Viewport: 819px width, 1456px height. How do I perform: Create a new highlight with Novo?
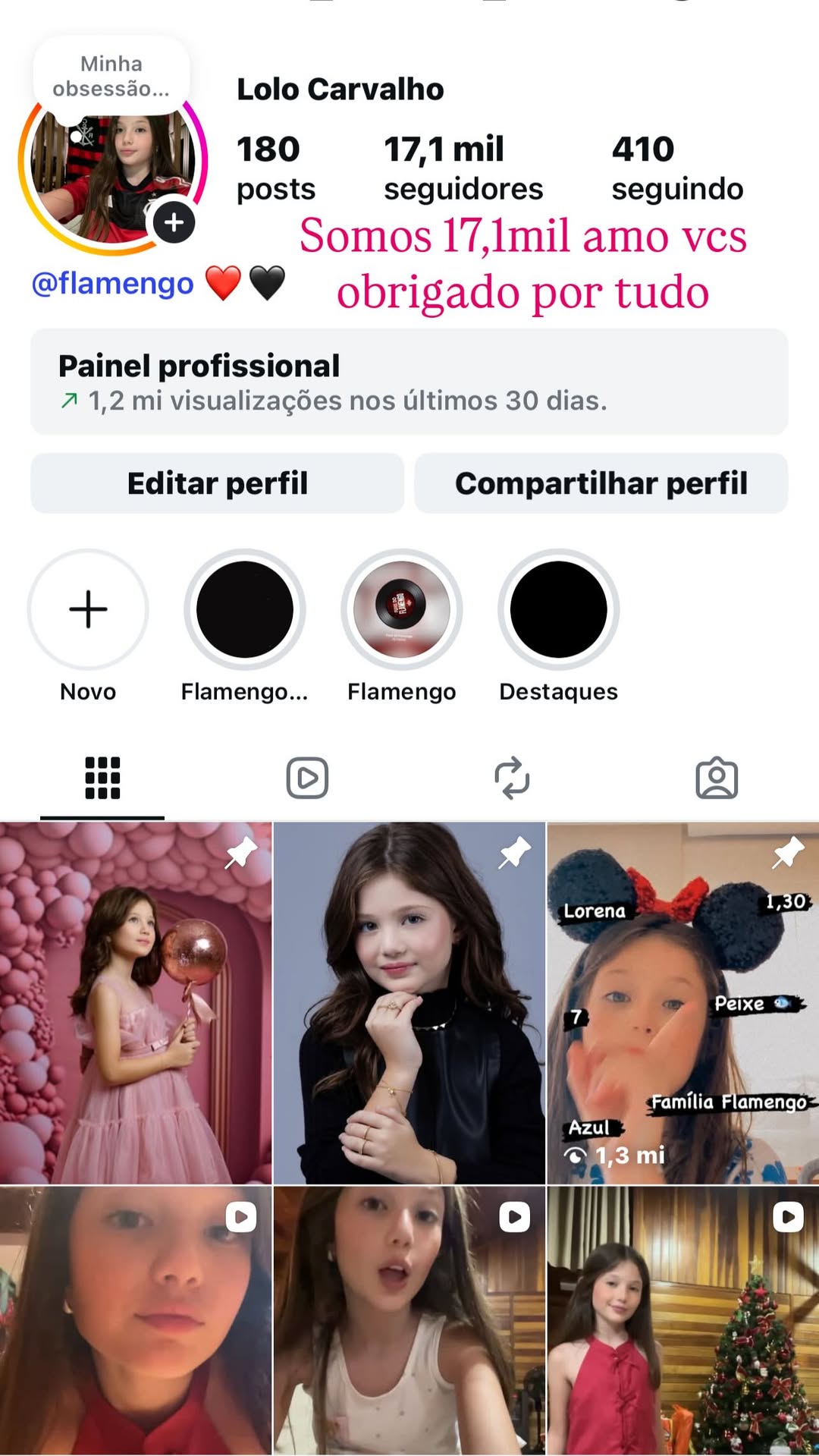pyautogui.click(x=88, y=609)
